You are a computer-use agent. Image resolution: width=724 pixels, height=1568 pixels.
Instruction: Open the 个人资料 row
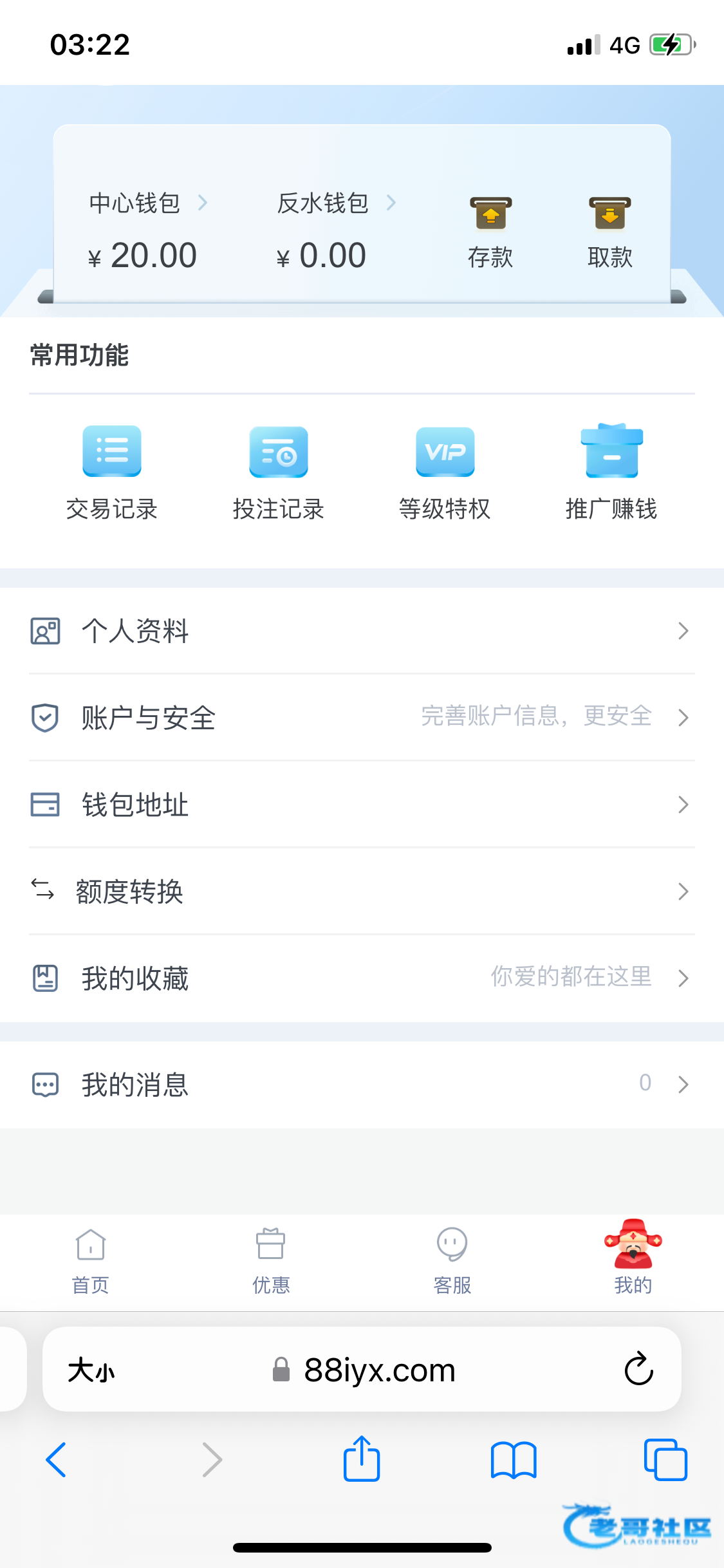tap(362, 631)
